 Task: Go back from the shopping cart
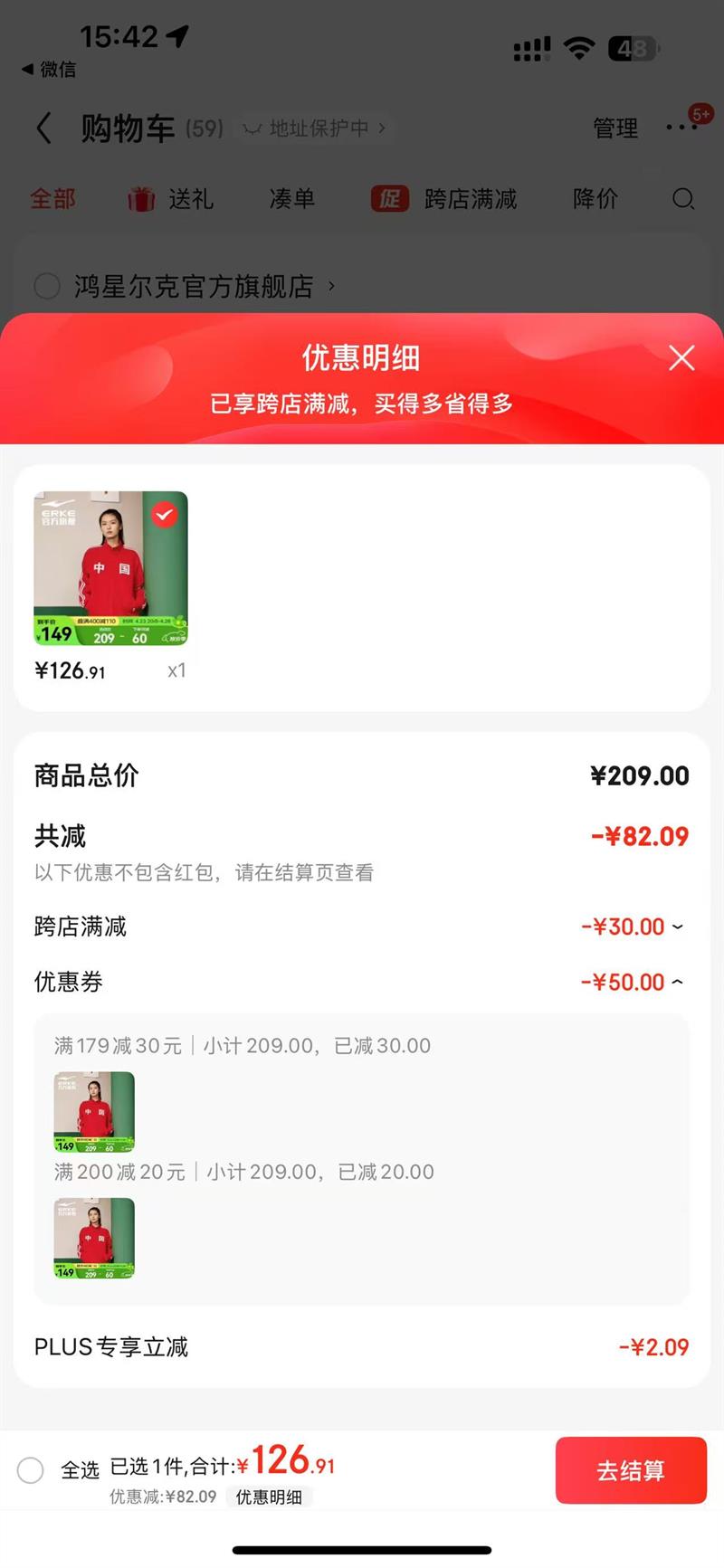(x=43, y=128)
